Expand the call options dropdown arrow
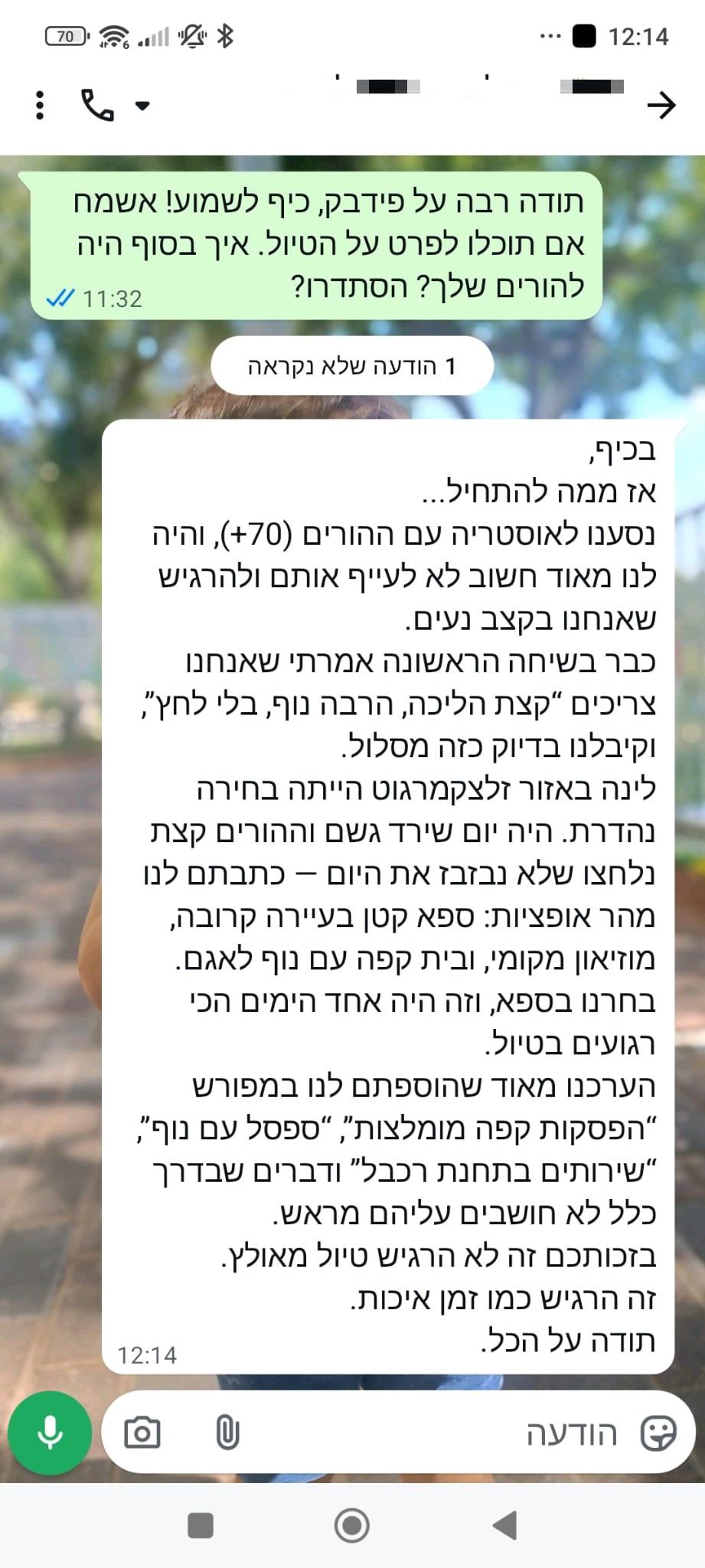Viewport: 705px width, 1568px height. (x=142, y=106)
